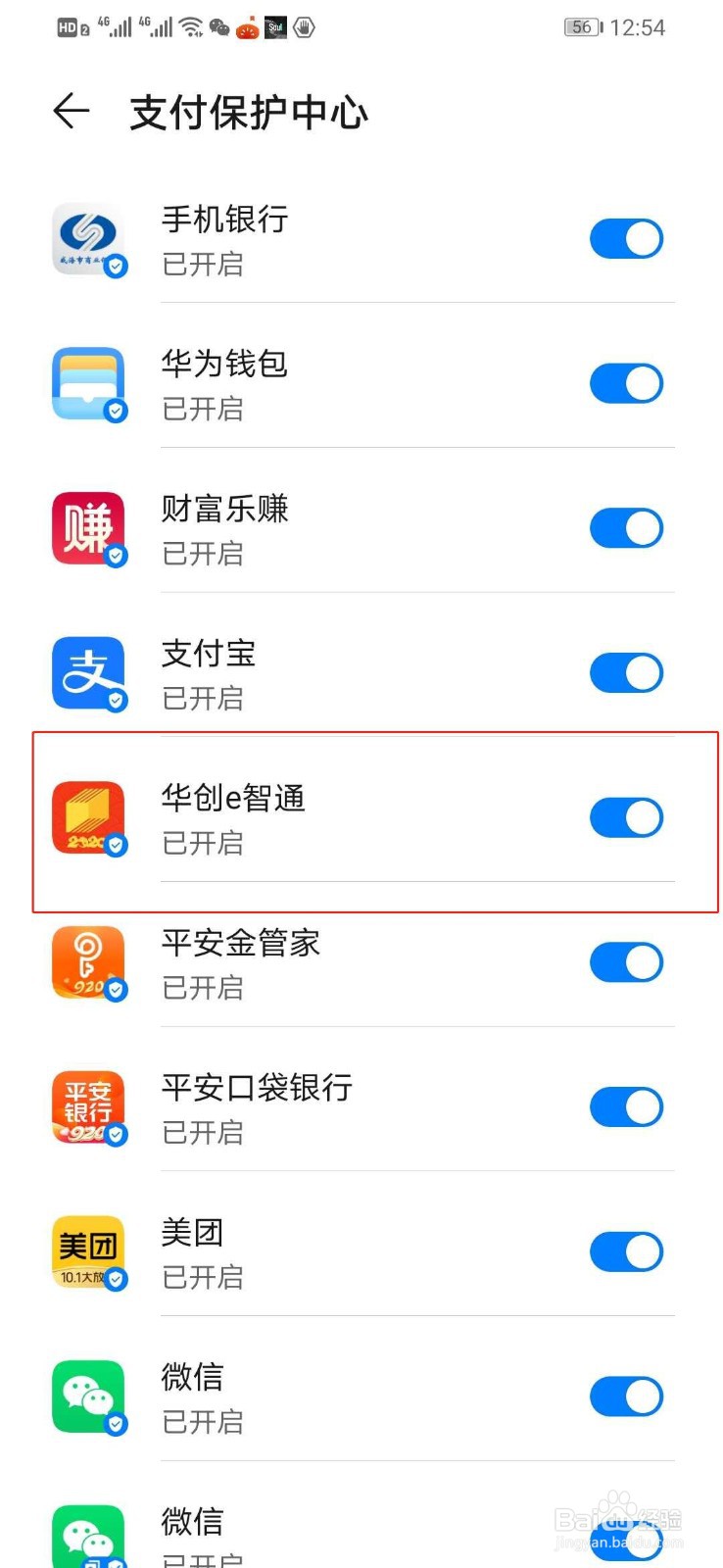Tap the 华为钱包 wallet icon

click(88, 382)
